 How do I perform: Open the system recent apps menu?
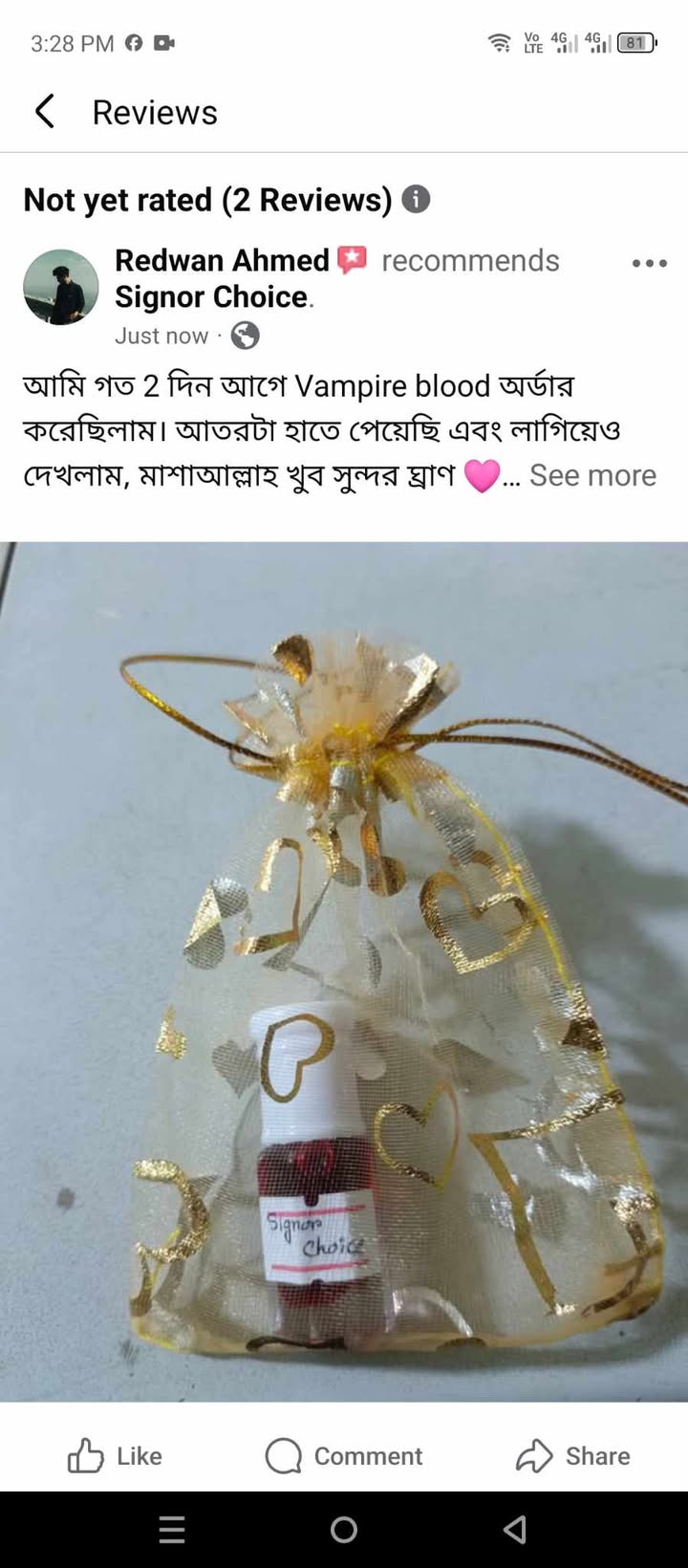tap(172, 1530)
